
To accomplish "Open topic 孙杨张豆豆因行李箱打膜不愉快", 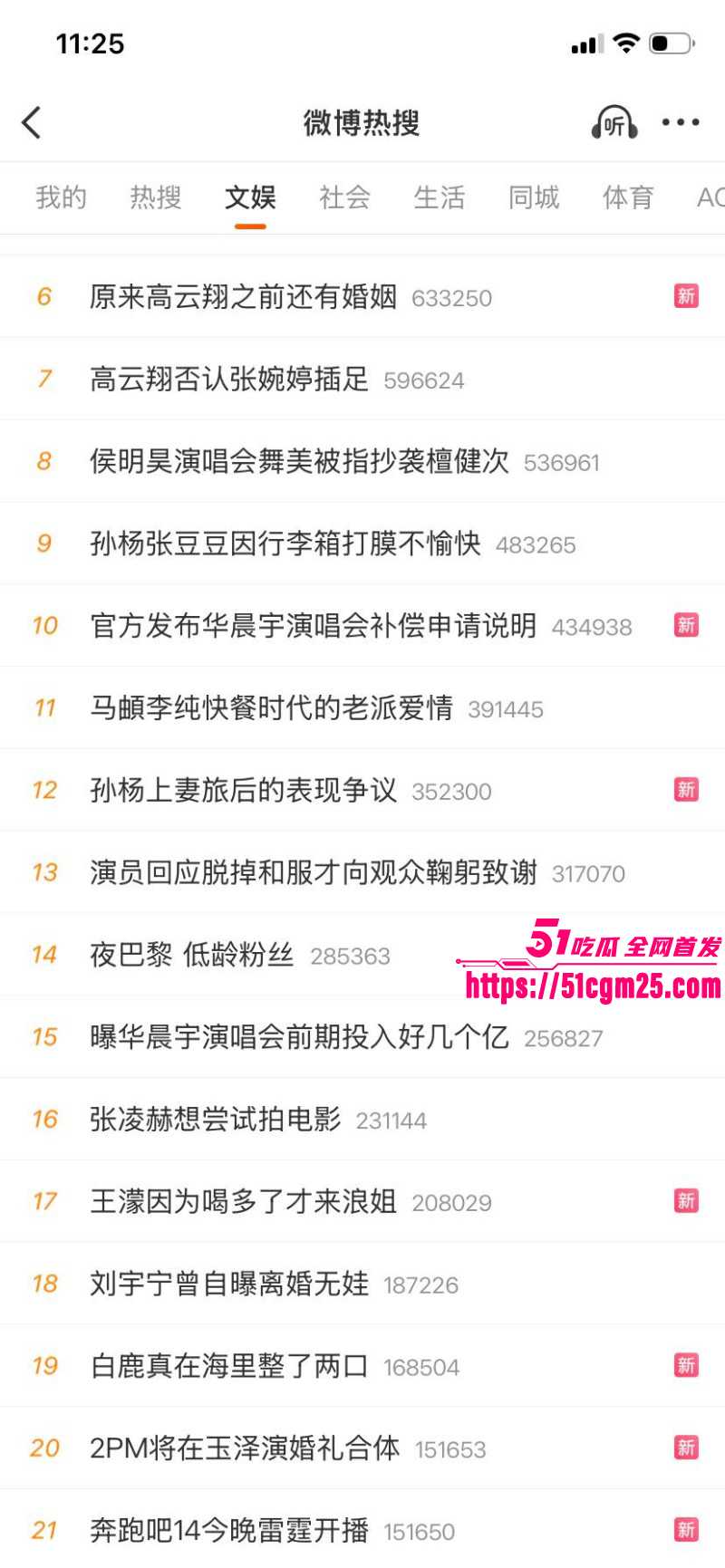I will [285, 544].
